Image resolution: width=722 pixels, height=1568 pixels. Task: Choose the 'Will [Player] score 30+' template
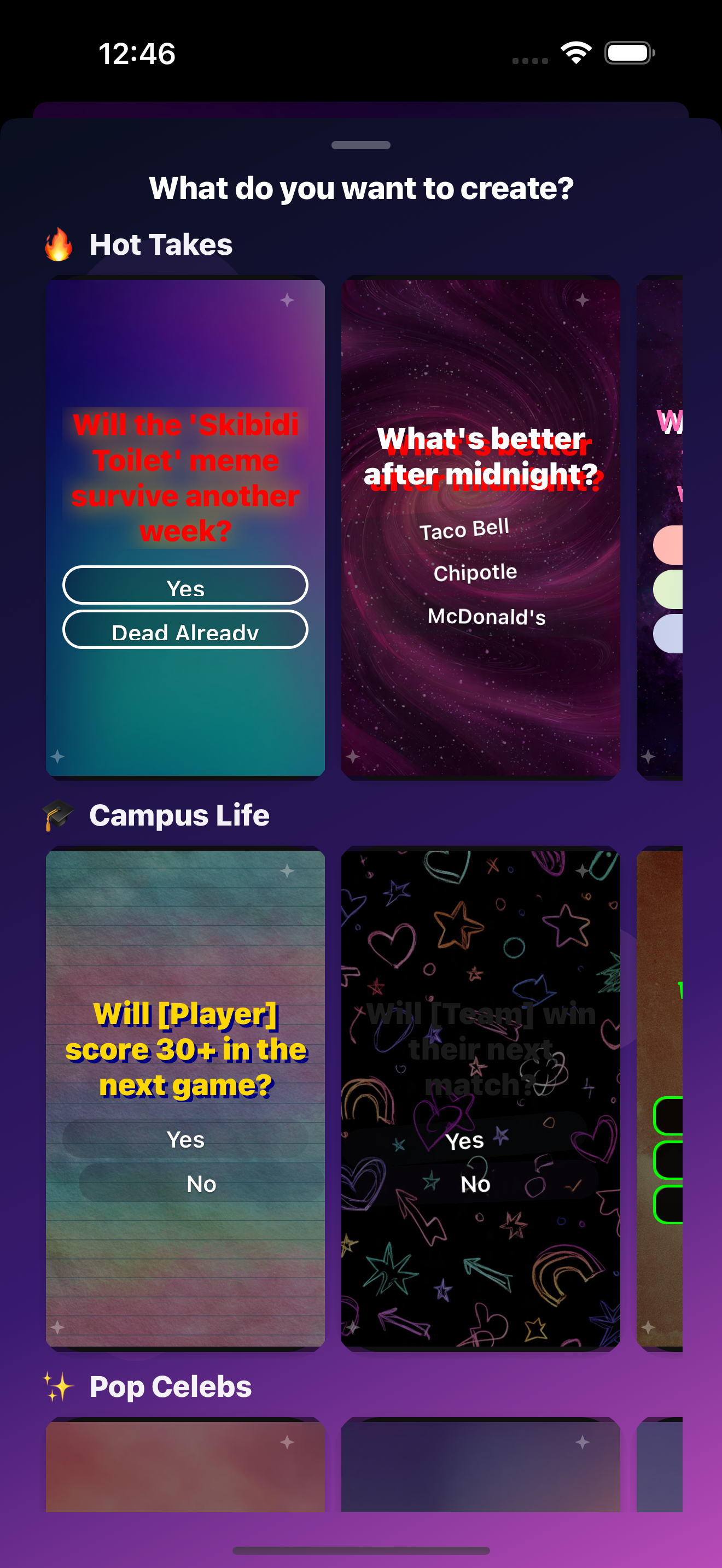click(x=185, y=1097)
